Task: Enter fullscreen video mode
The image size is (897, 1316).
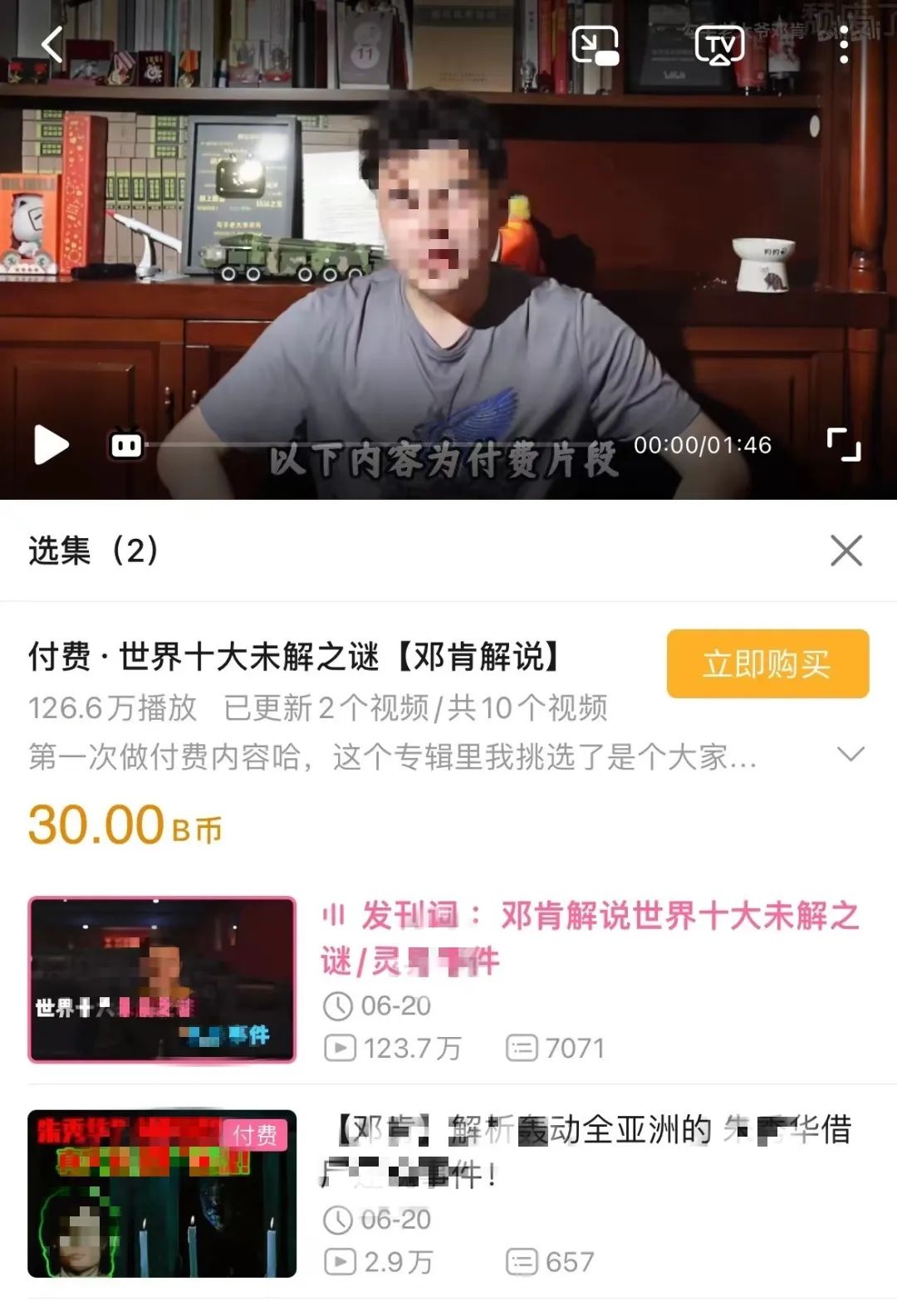Action: (844, 445)
